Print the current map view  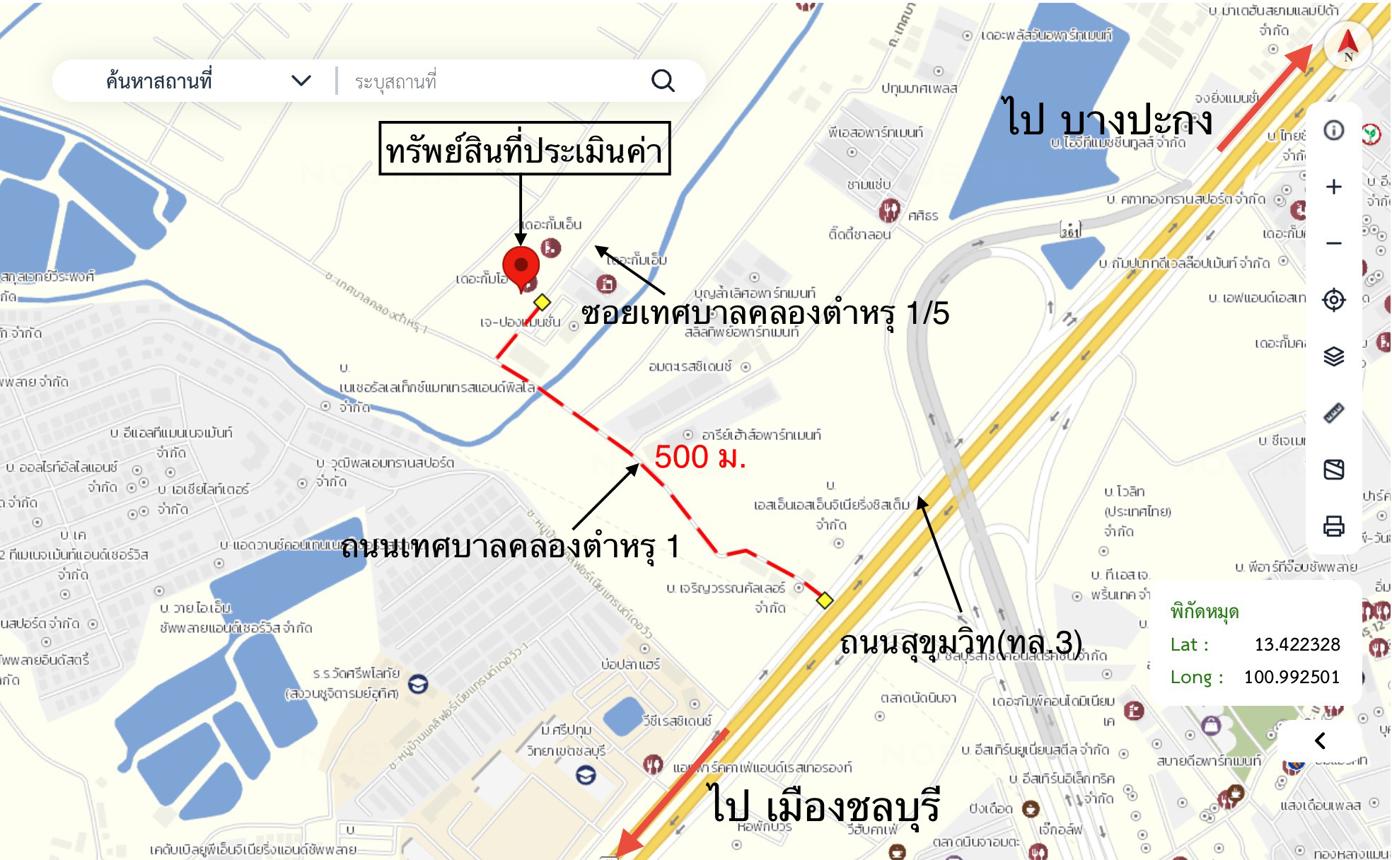[1333, 526]
